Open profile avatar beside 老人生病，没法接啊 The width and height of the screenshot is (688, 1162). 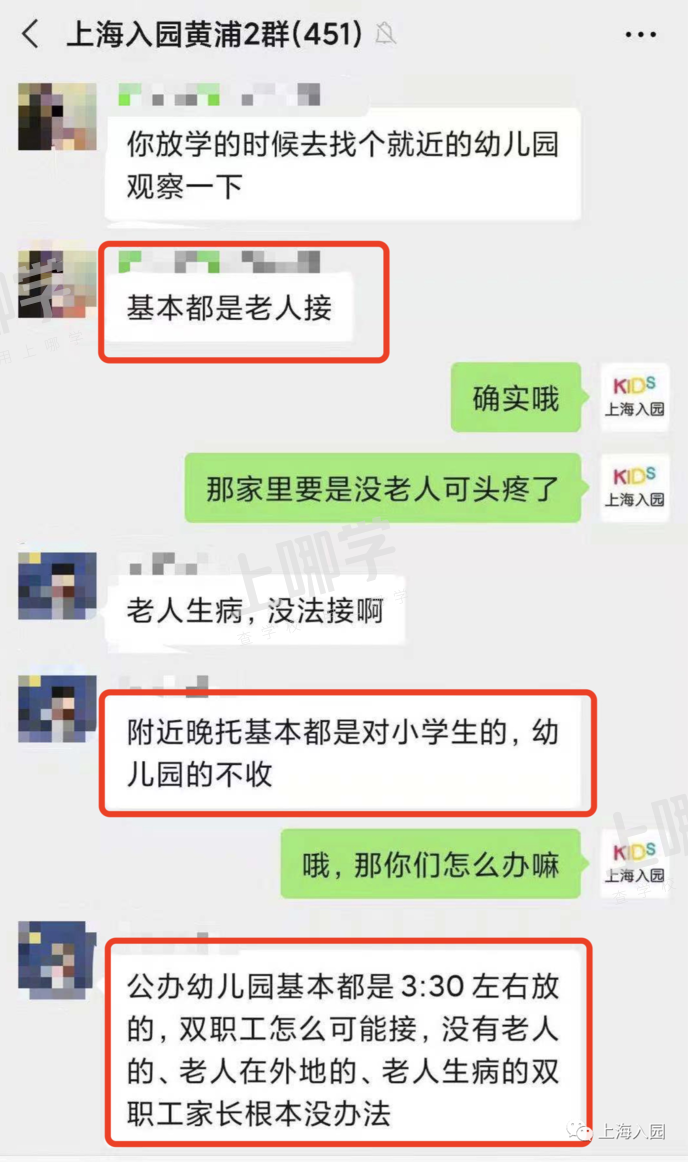(x=57, y=585)
